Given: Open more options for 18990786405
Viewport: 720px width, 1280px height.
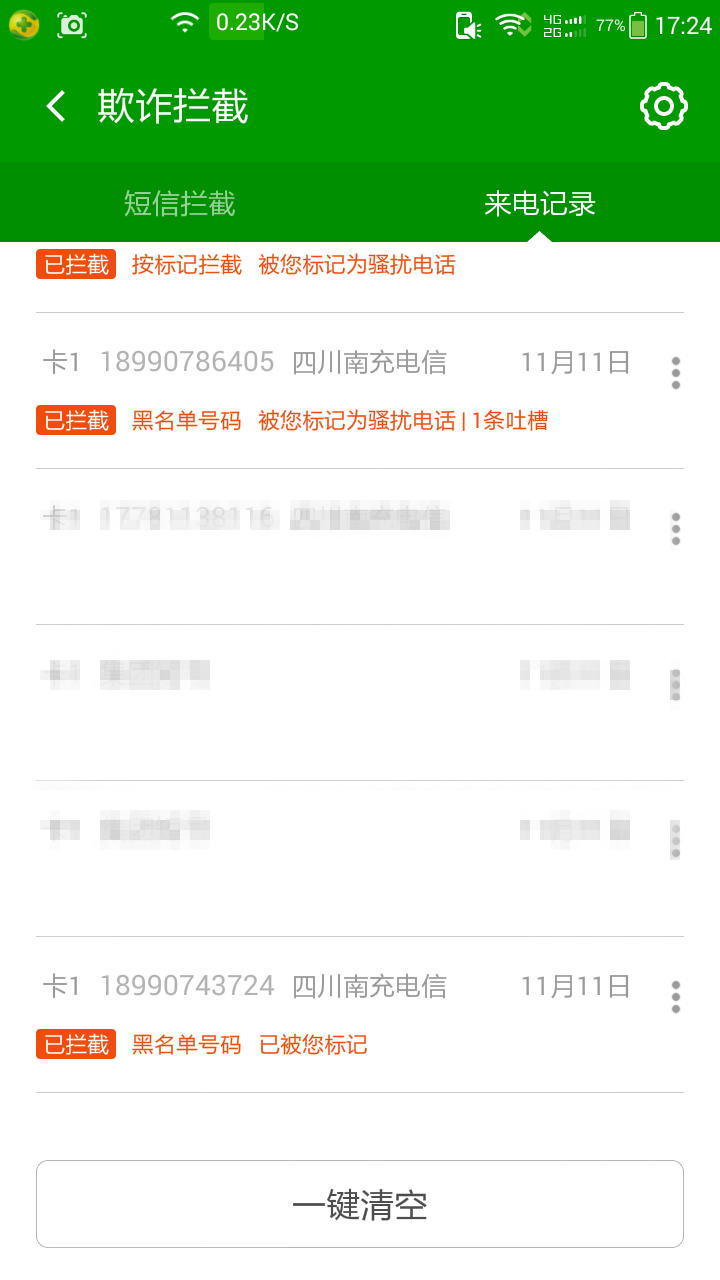Looking at the screenshot, I should (676, 372).
